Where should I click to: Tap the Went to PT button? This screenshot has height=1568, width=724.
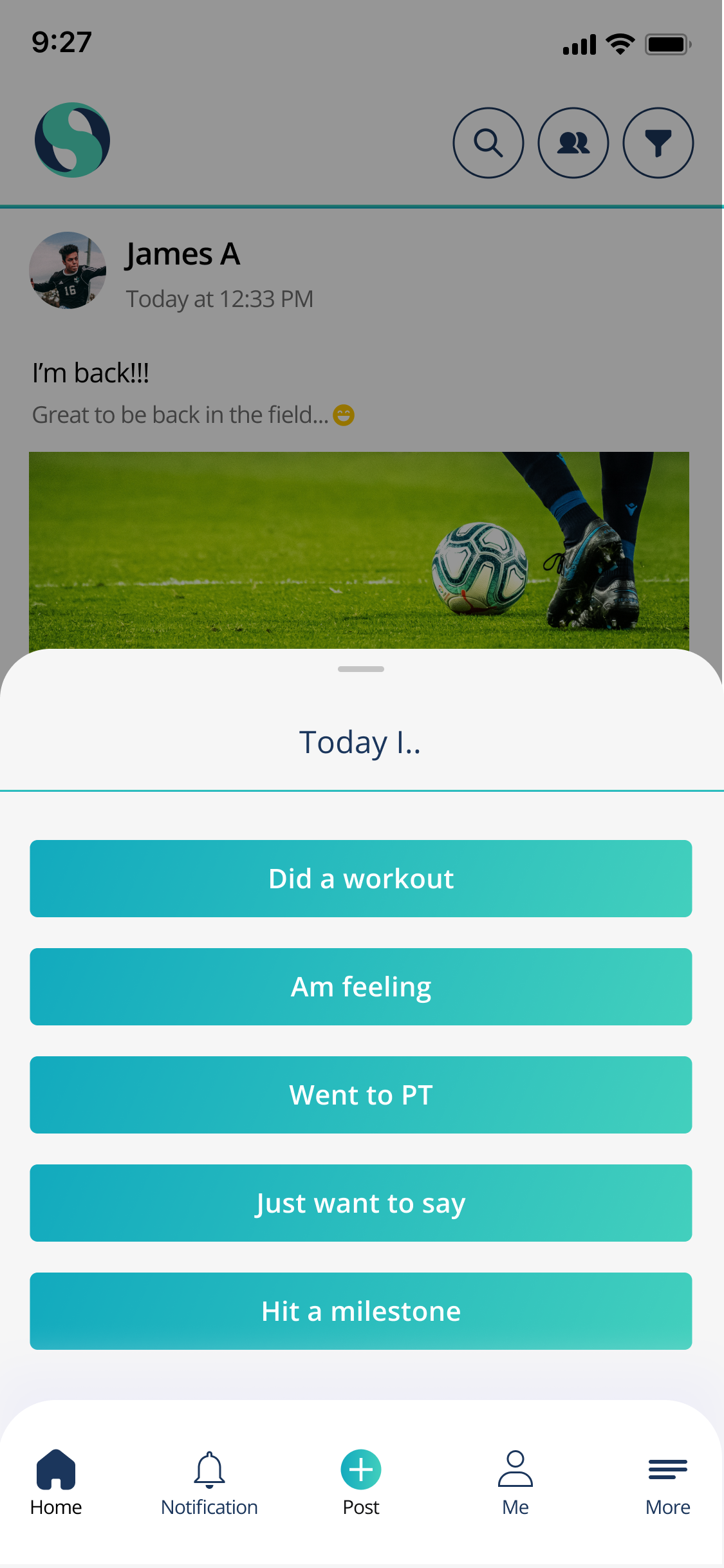pos(360,1094)
